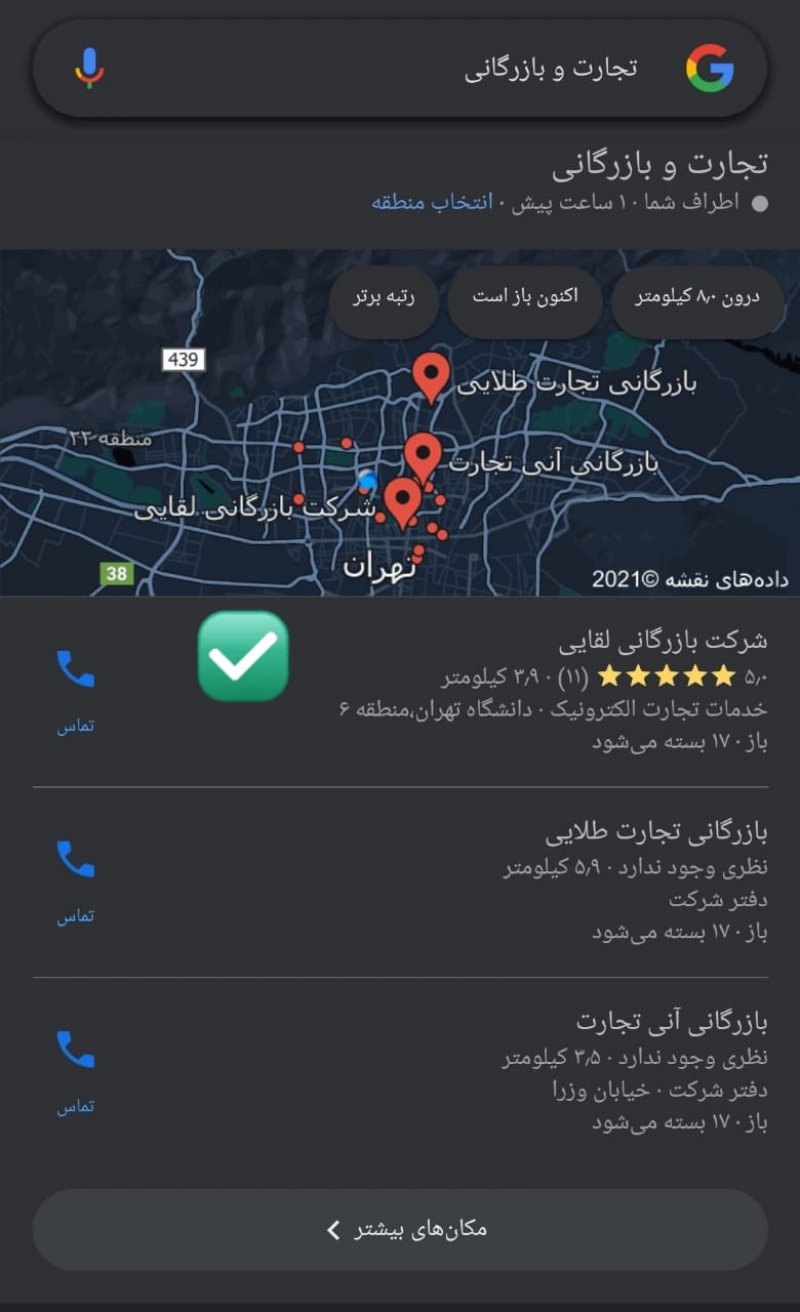Tap the بازرگانی آنی تجارت map pin
This screenshot has width=800, height=1312.
(x=423, y=456)
